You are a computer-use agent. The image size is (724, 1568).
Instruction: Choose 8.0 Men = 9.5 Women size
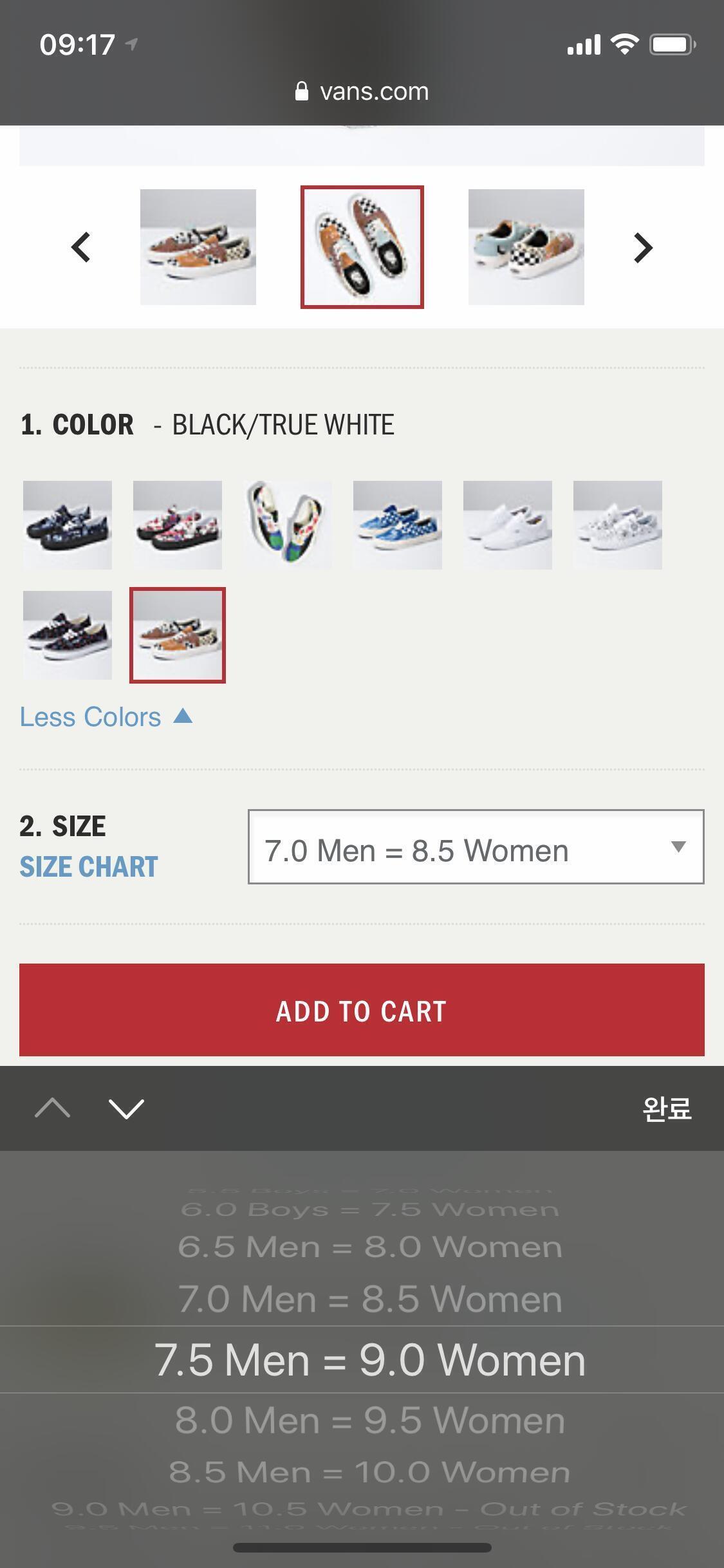pos(369,1420)
